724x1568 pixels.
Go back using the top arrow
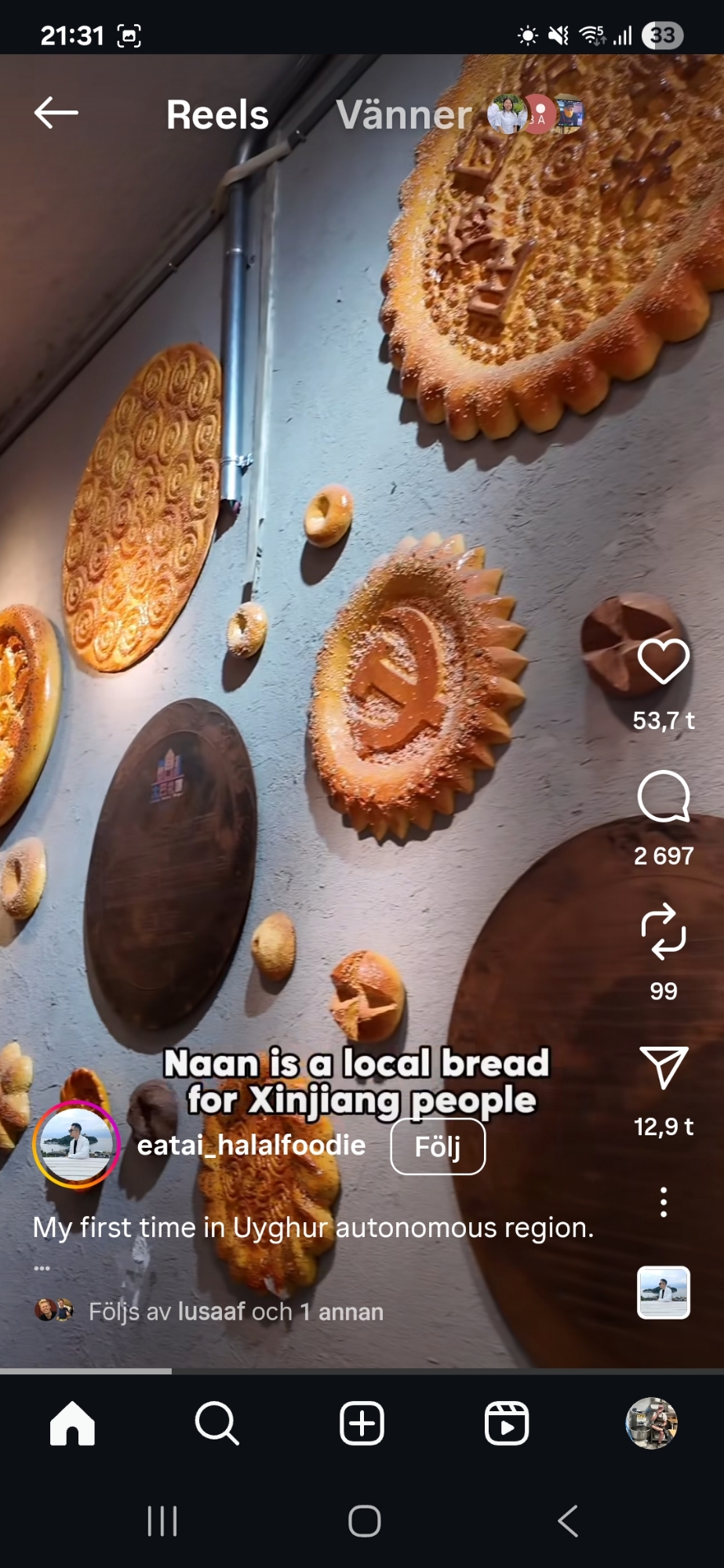click(x=56, y=113)
